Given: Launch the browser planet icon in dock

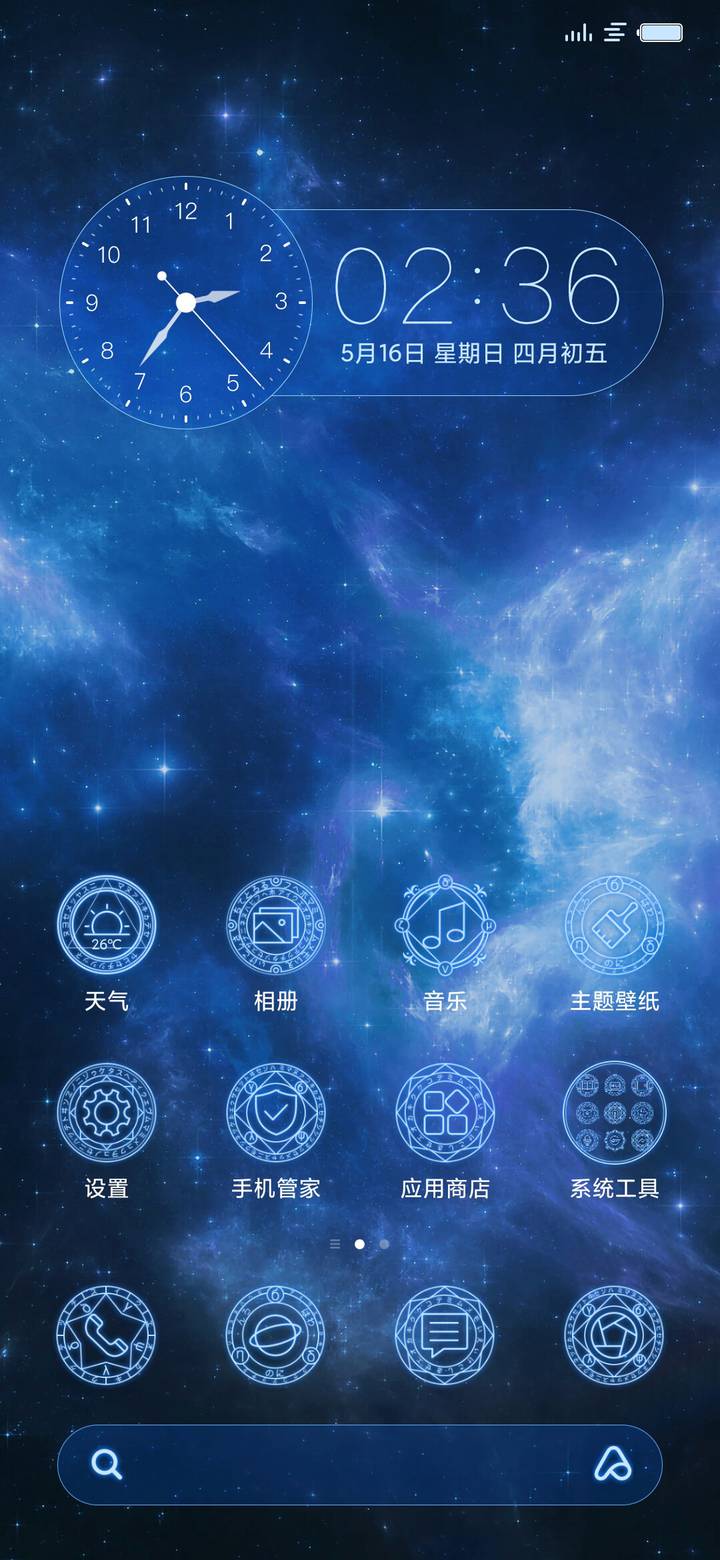Looking at the screenshot, I should pos(275,1335).
